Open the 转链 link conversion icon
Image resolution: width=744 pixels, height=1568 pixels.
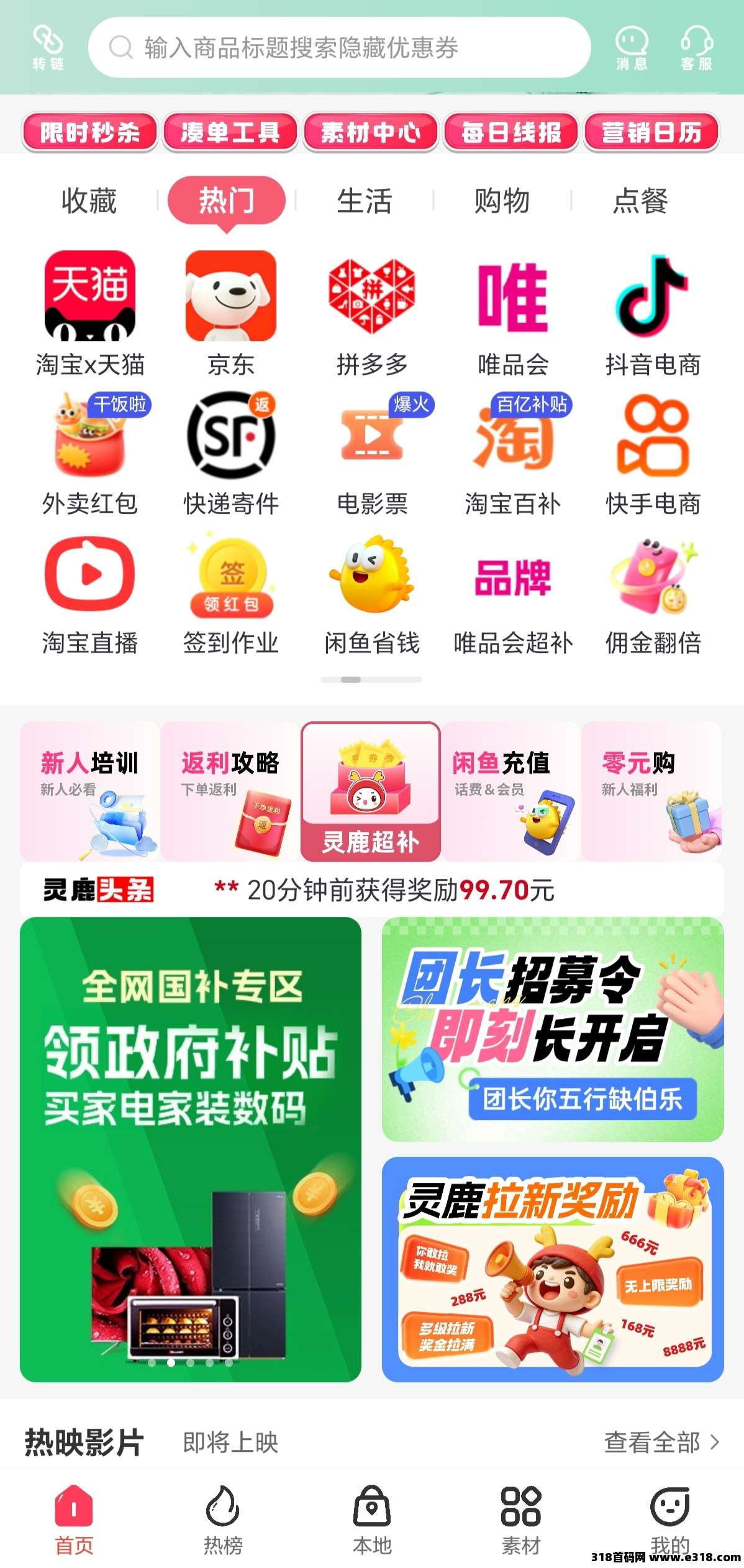tap(48, 48)
